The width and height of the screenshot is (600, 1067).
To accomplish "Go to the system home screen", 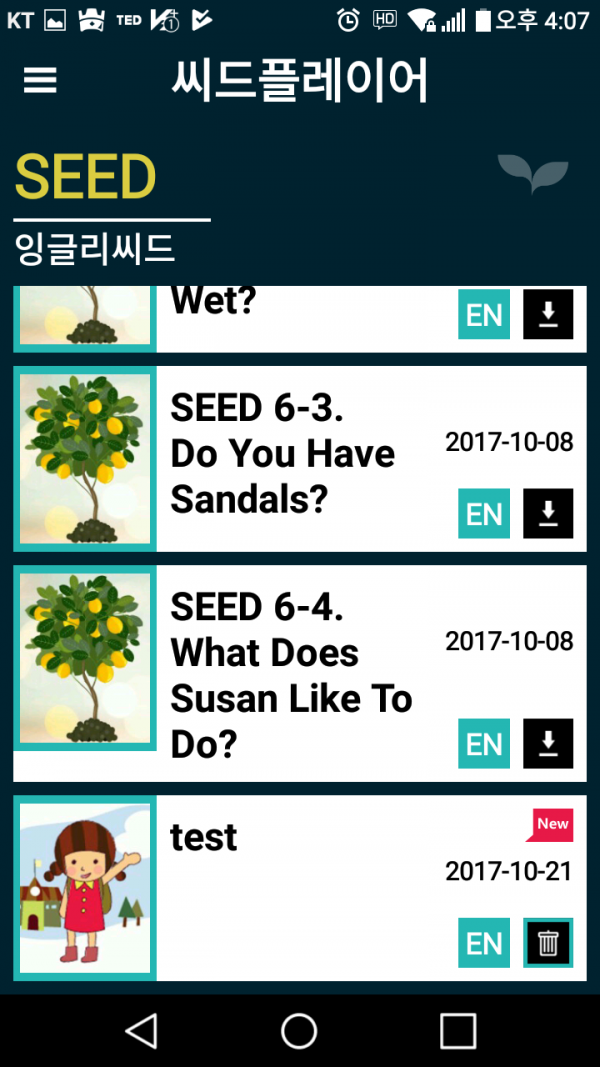I will click(x=299, y=1030).
